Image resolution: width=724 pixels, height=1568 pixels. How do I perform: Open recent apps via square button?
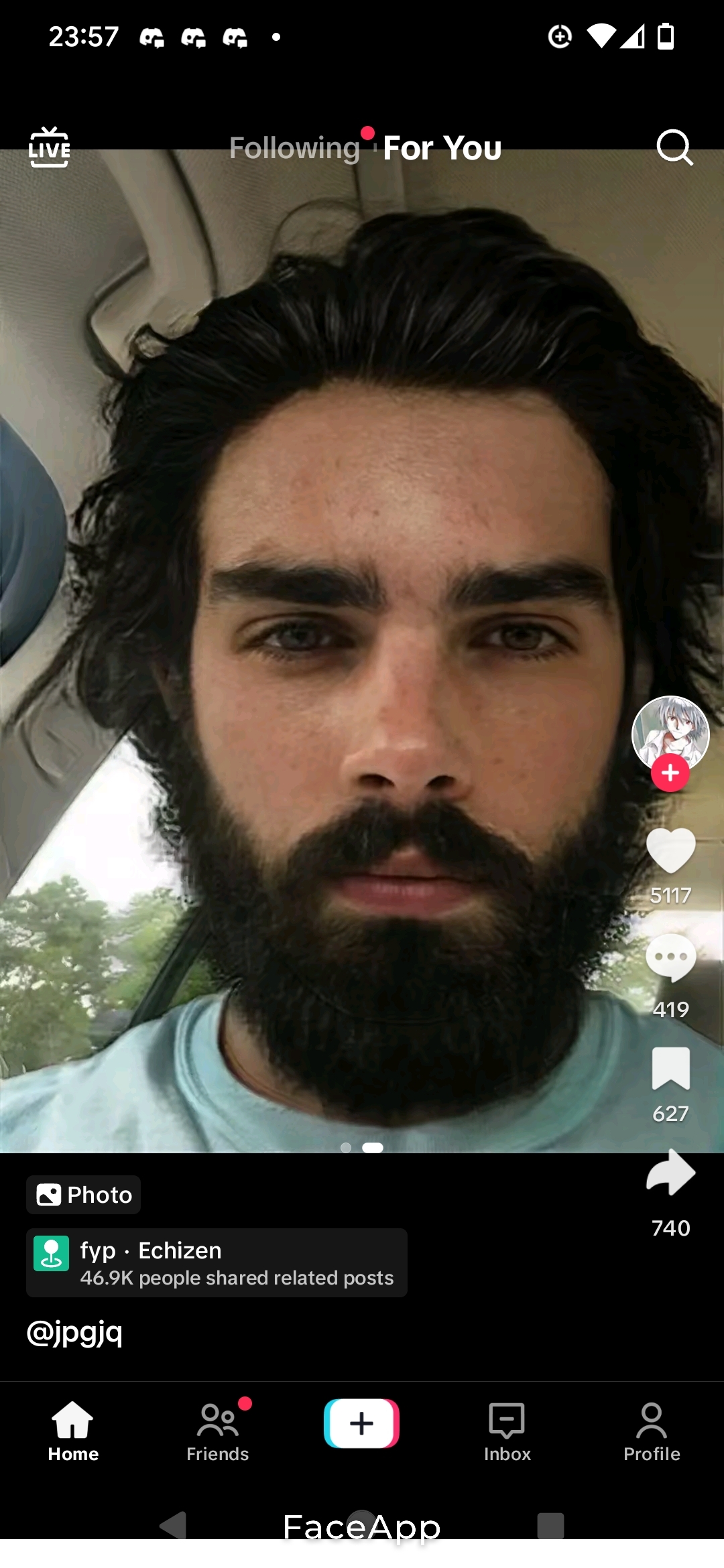550,1526
